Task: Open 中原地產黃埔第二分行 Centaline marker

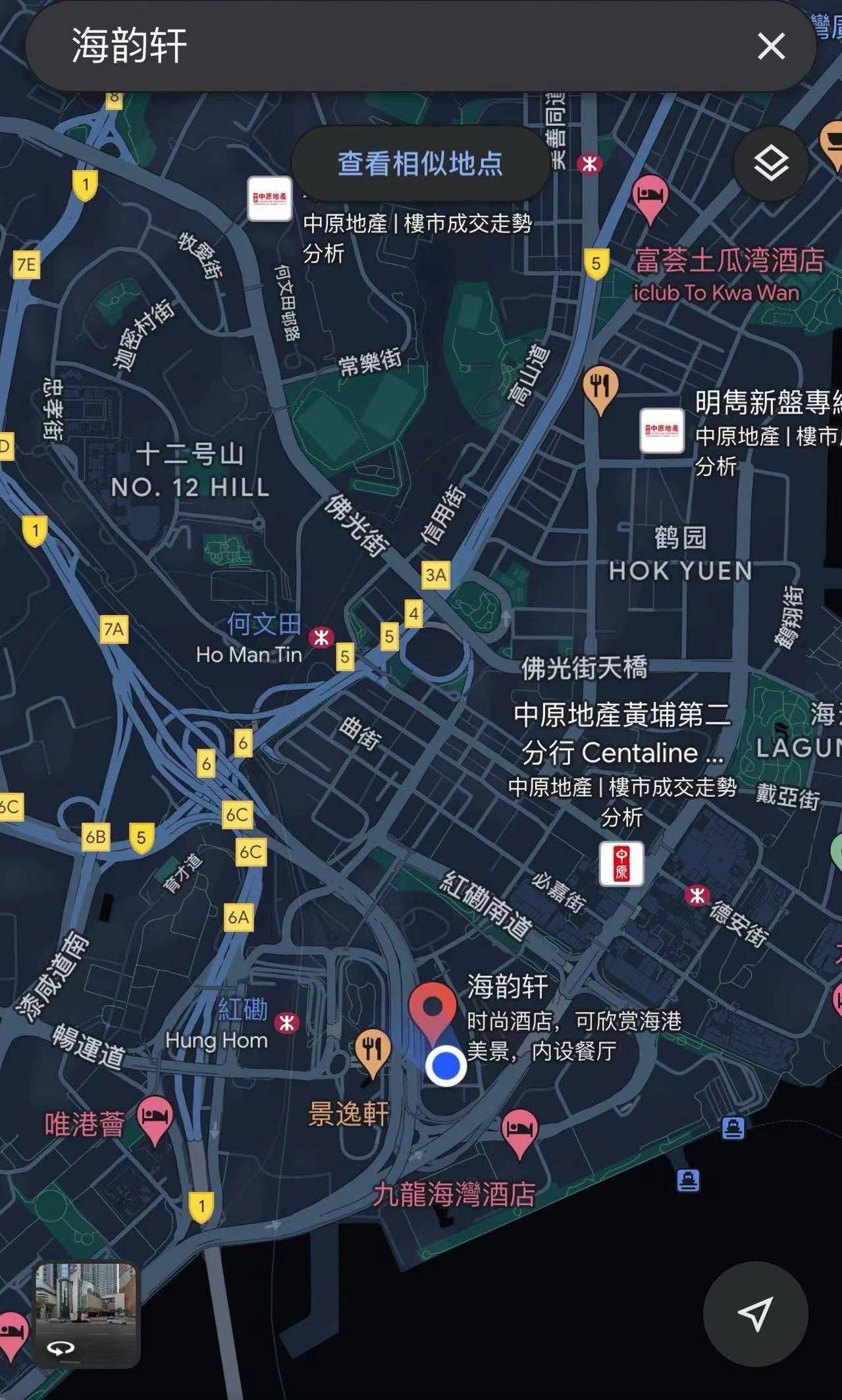Action: click(621, 863)
